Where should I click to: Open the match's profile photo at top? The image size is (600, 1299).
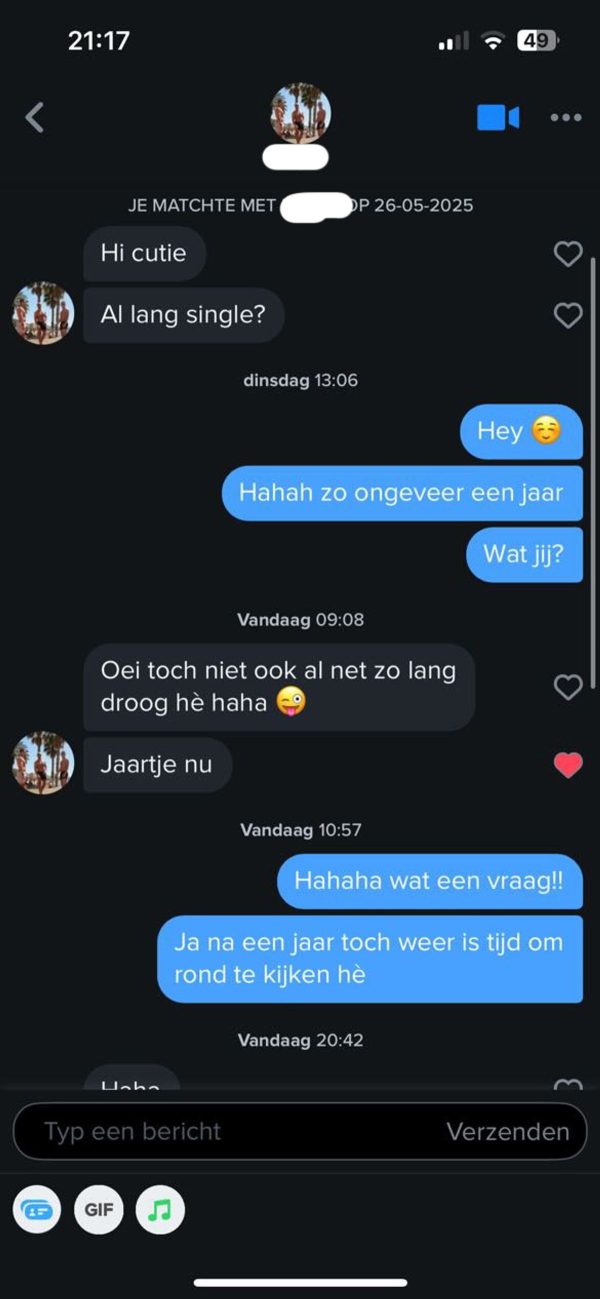click(x=300, y=114)
